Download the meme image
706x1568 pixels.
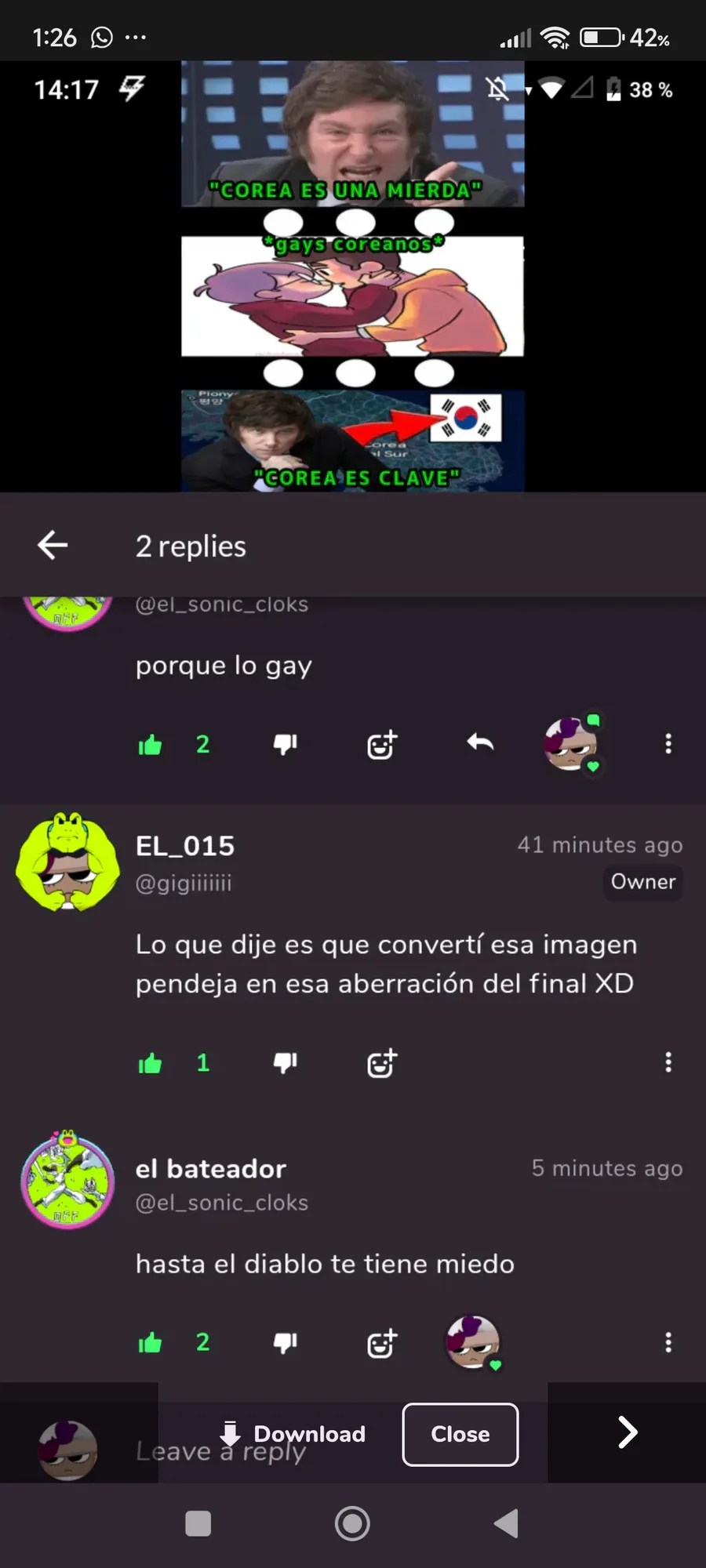click(x=293, y=1434)
